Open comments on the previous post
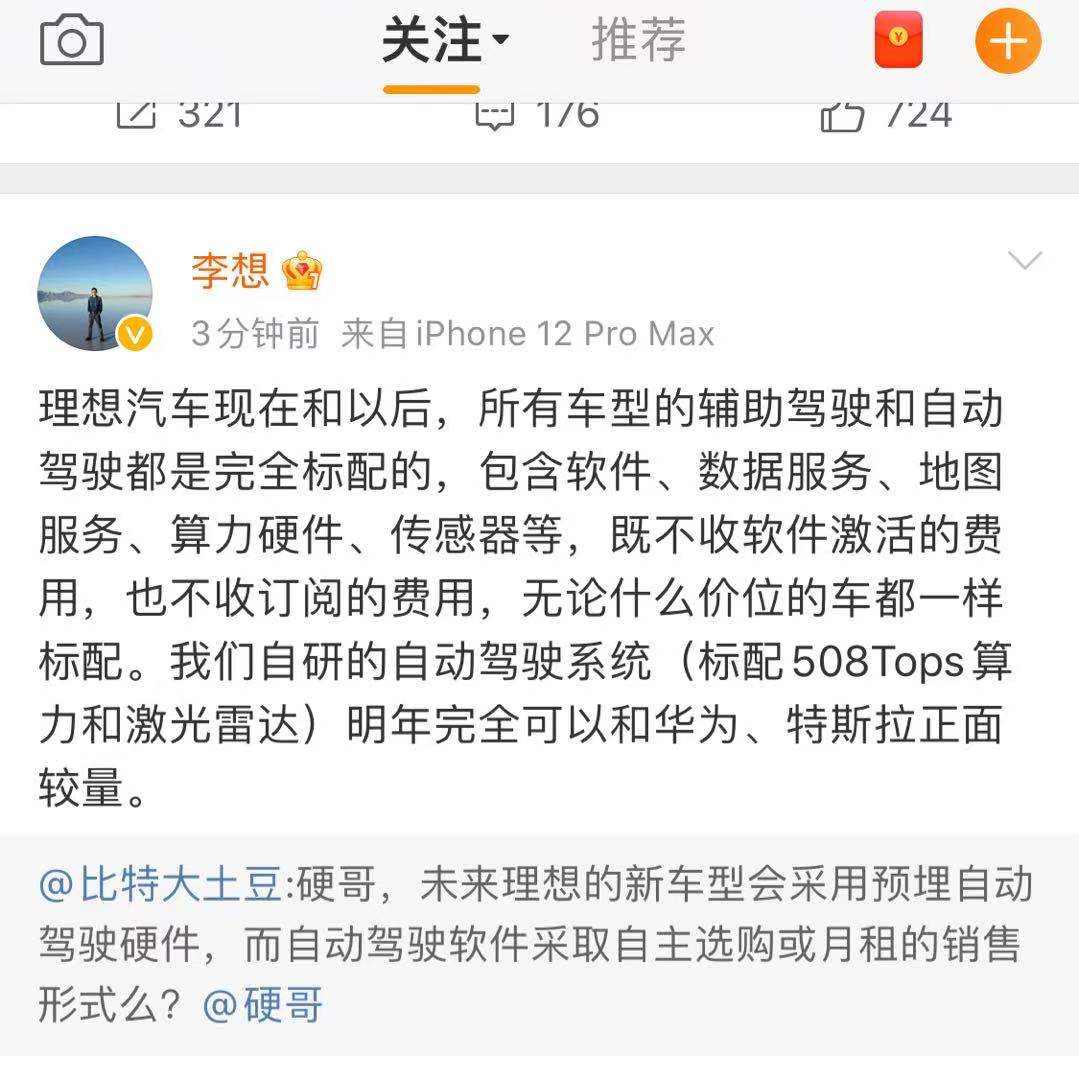1079x1082 pixels. pyautogui.click(x=537, y=116)
